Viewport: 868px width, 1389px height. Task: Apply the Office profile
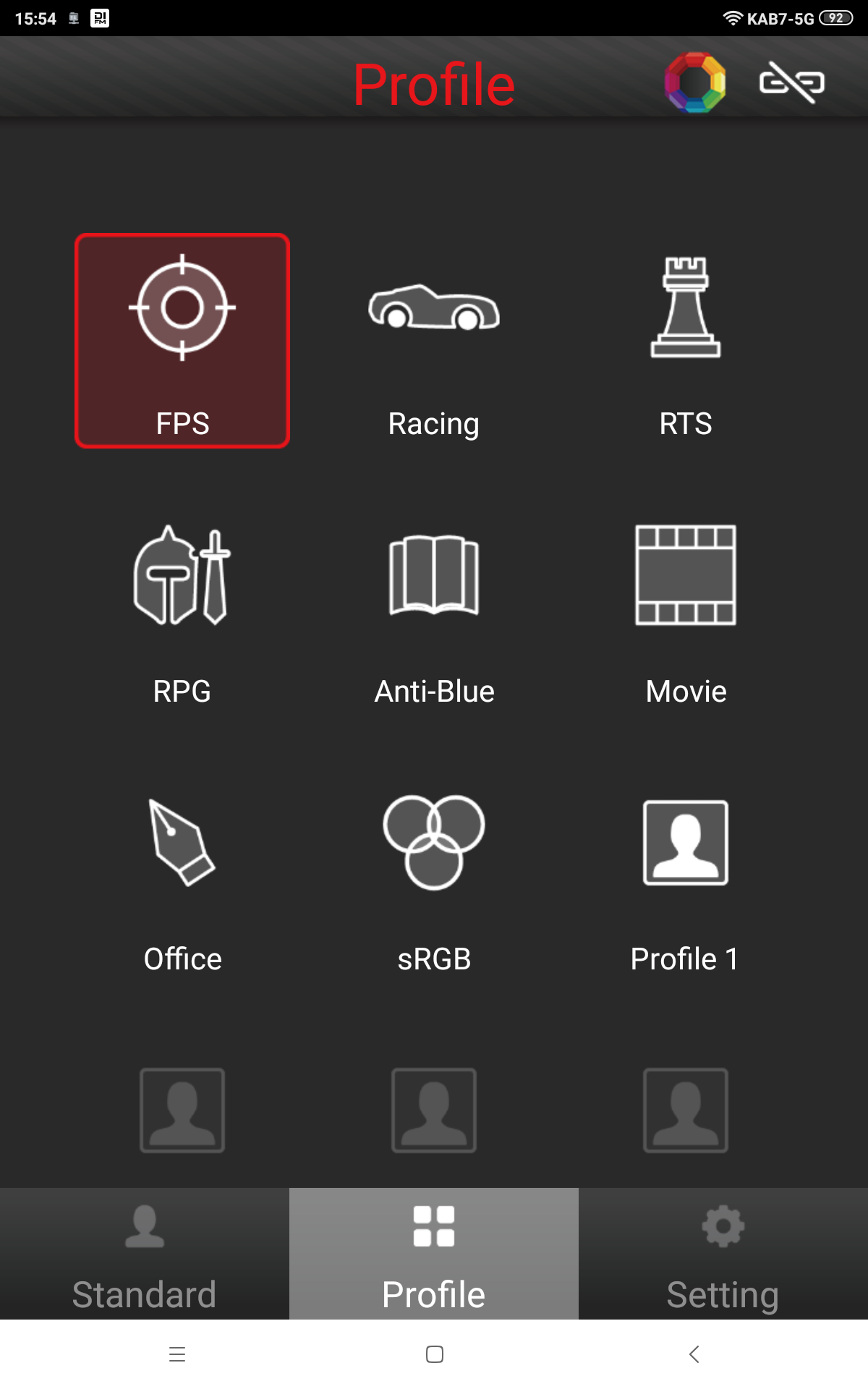point(182,876)
